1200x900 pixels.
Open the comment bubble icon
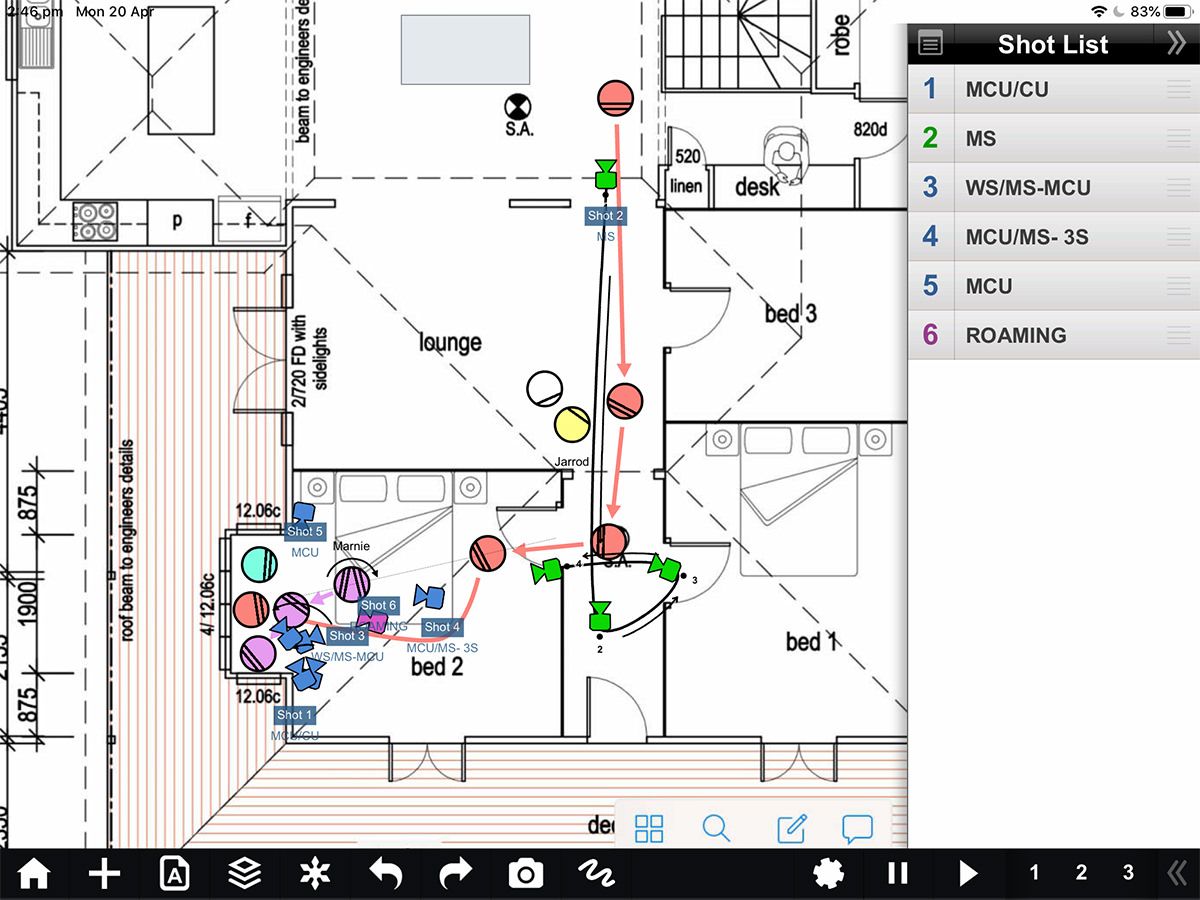(x=857, y=828)
